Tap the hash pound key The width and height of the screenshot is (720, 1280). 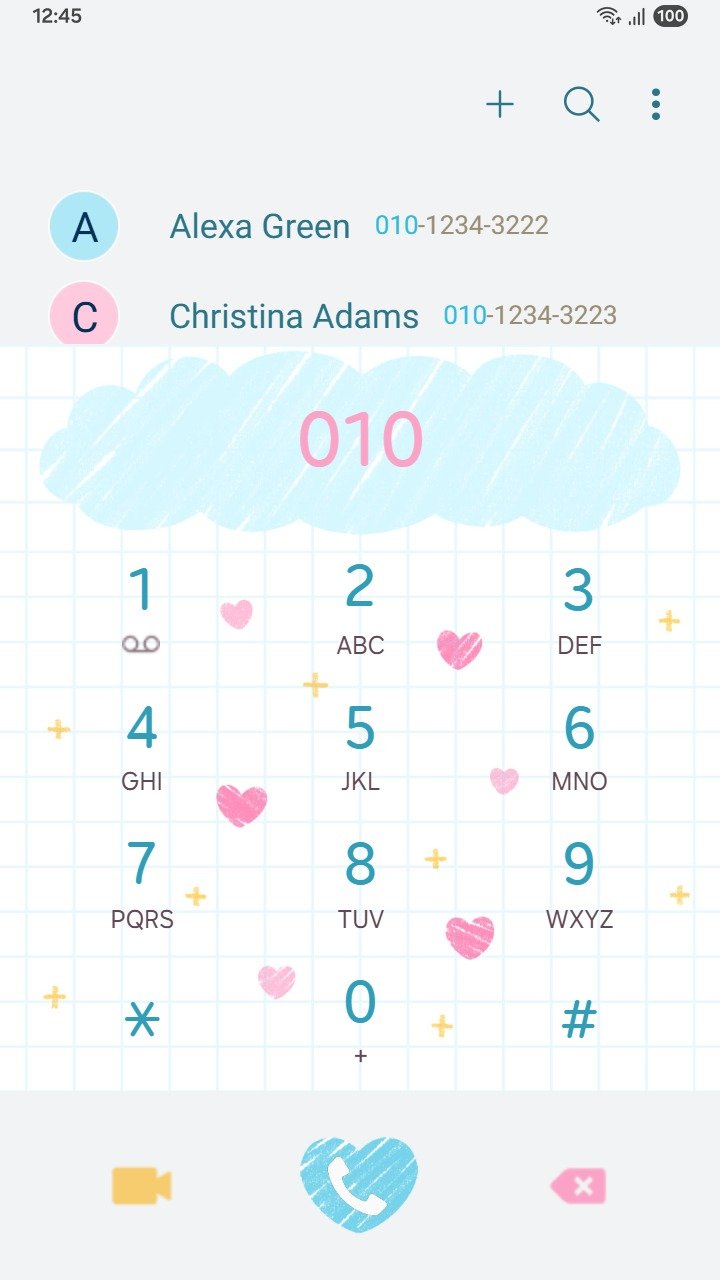[x=579, y=1020]
